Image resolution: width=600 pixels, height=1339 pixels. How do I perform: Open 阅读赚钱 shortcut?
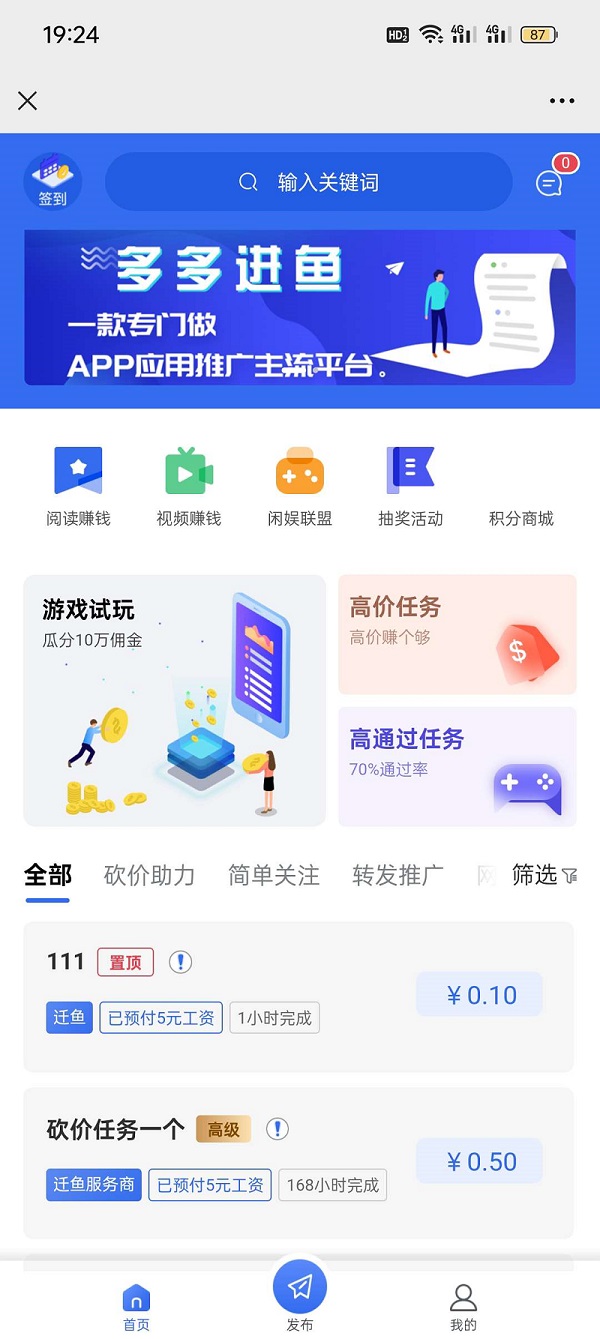[78, 487]
